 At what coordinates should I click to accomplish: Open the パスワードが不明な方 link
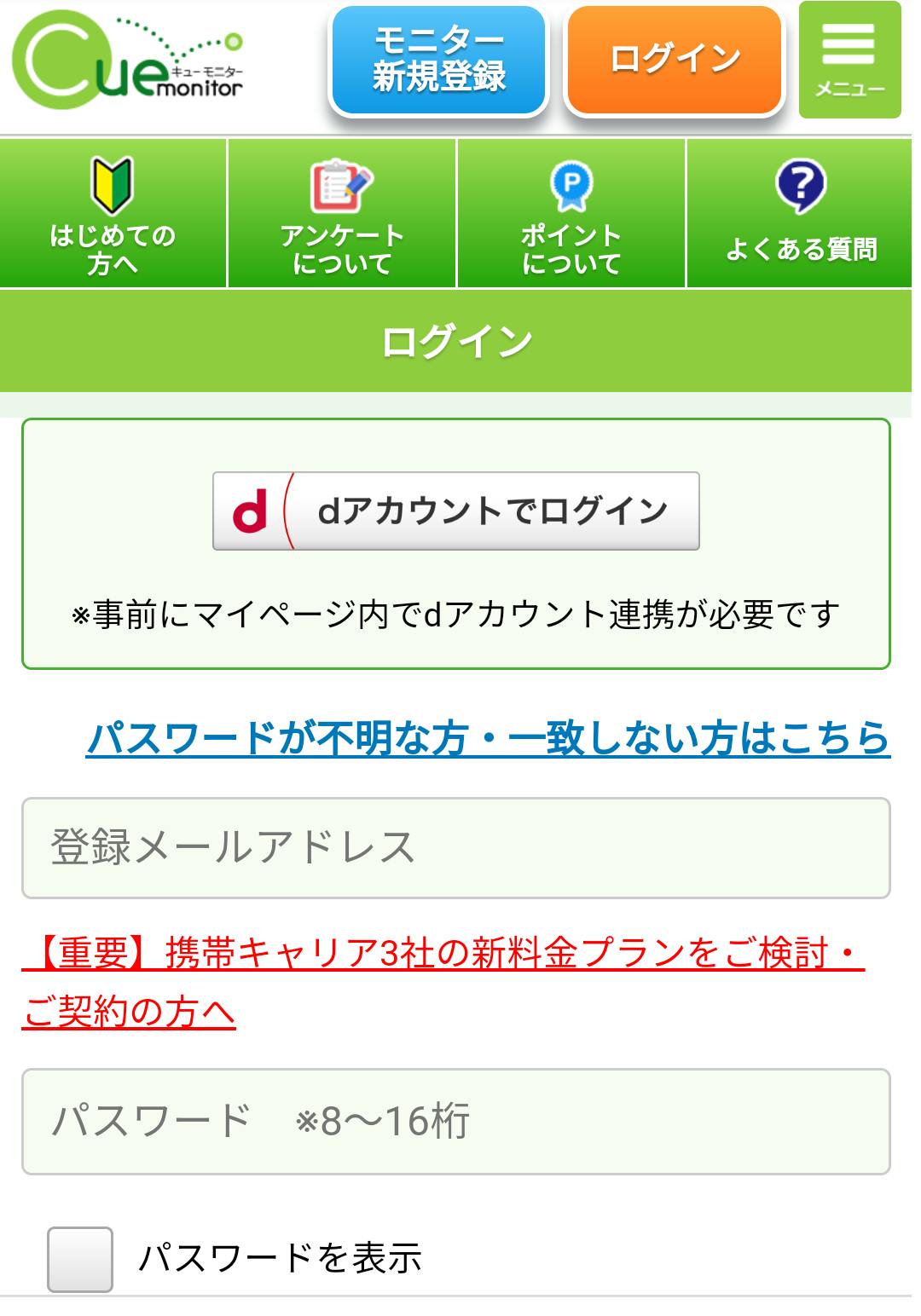(x=488, y=737)
